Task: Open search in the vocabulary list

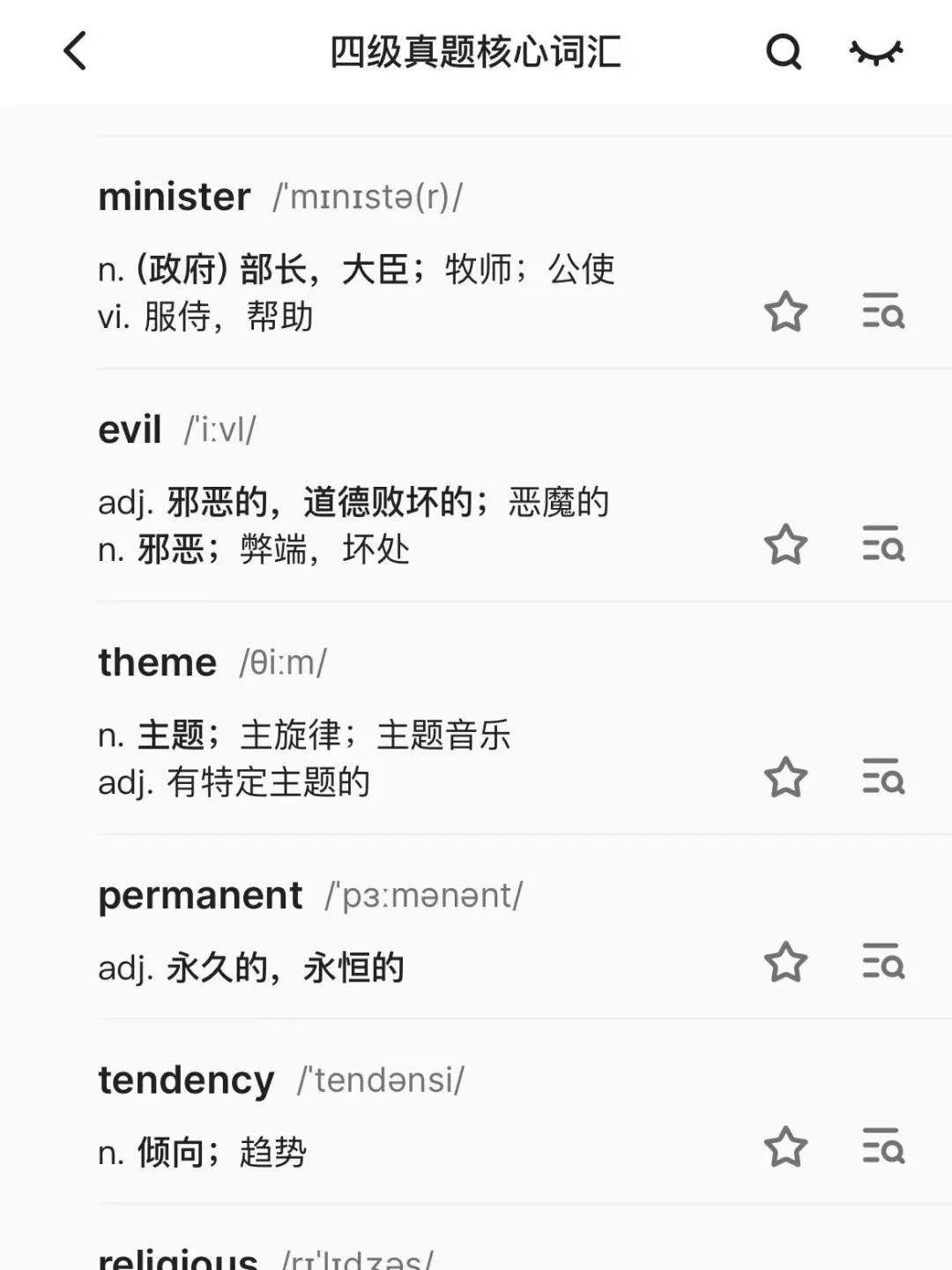Action: pos(783,52)
